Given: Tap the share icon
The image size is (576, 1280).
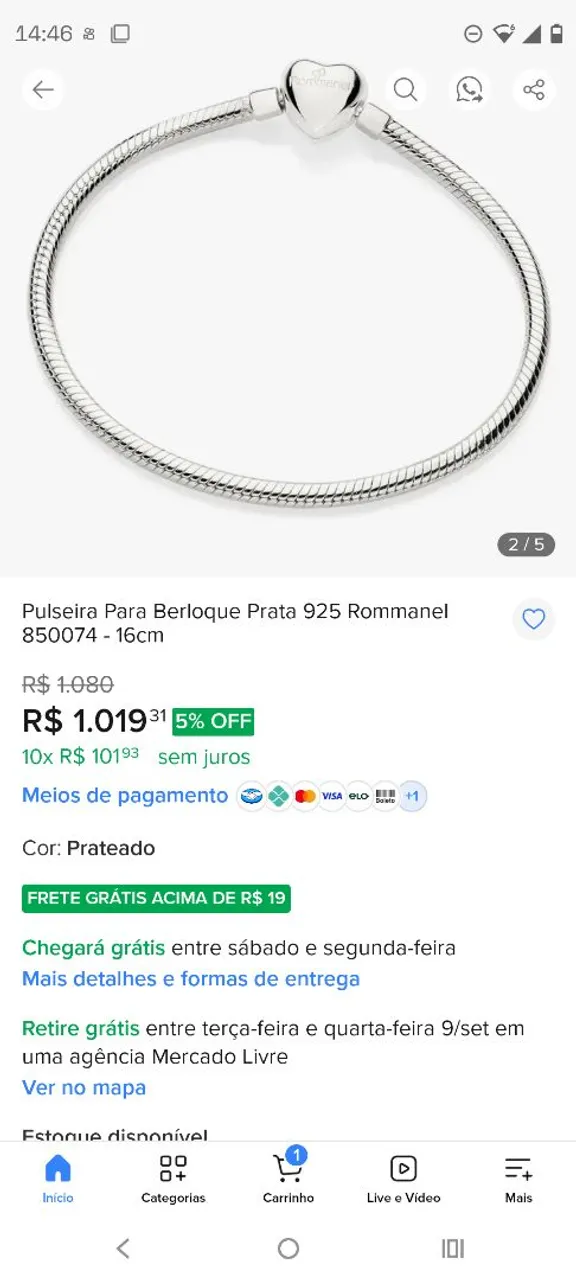Looking at the screenshot, I should point(534,90).
